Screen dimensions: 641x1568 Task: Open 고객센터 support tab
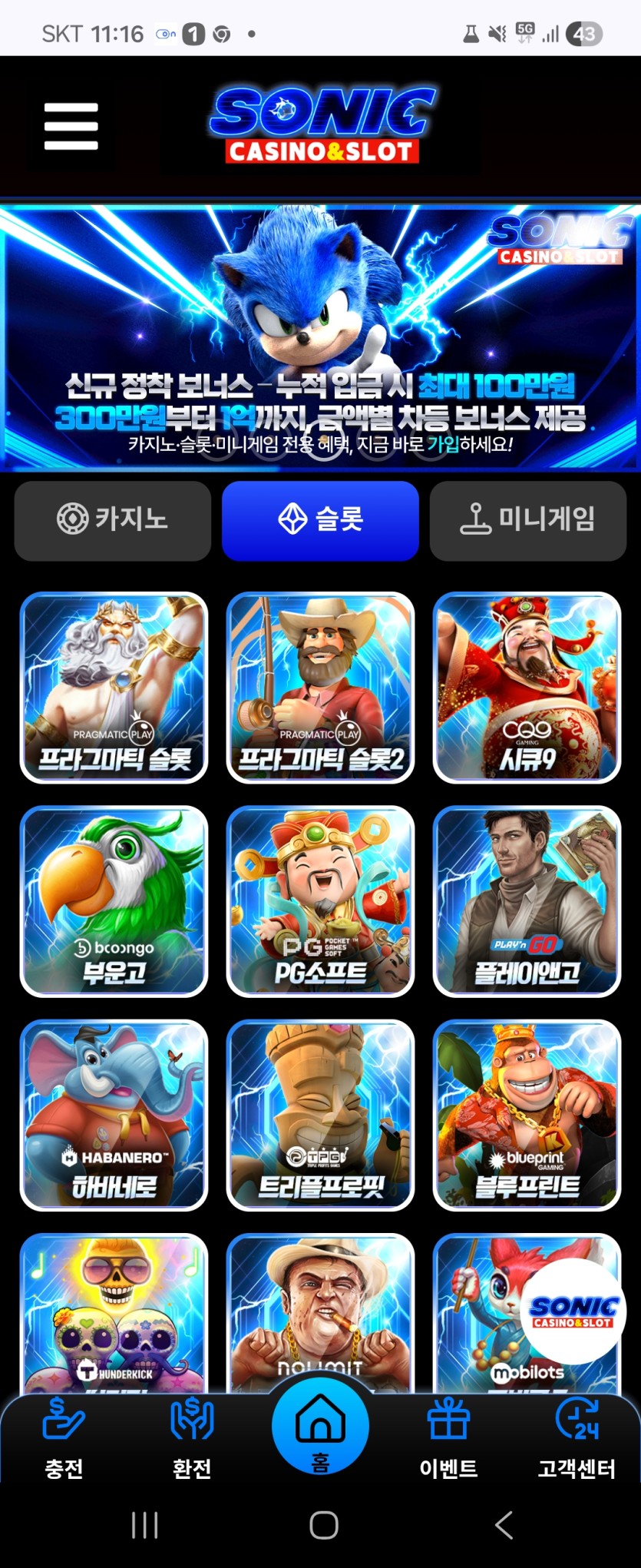(x=577, y=1438)
